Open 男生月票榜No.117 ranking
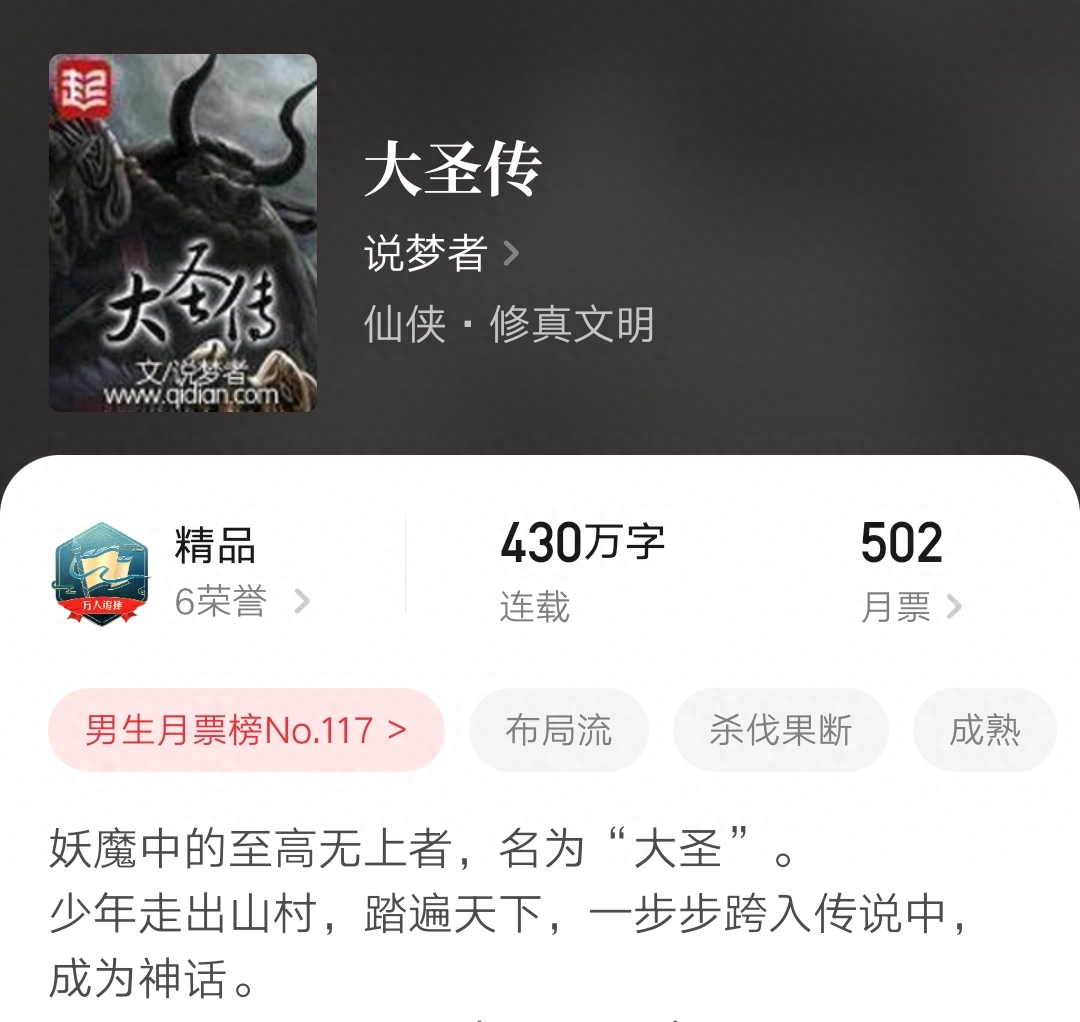Image resolution: width=1080 pixels, height=1022 pixels. [246, 730]
